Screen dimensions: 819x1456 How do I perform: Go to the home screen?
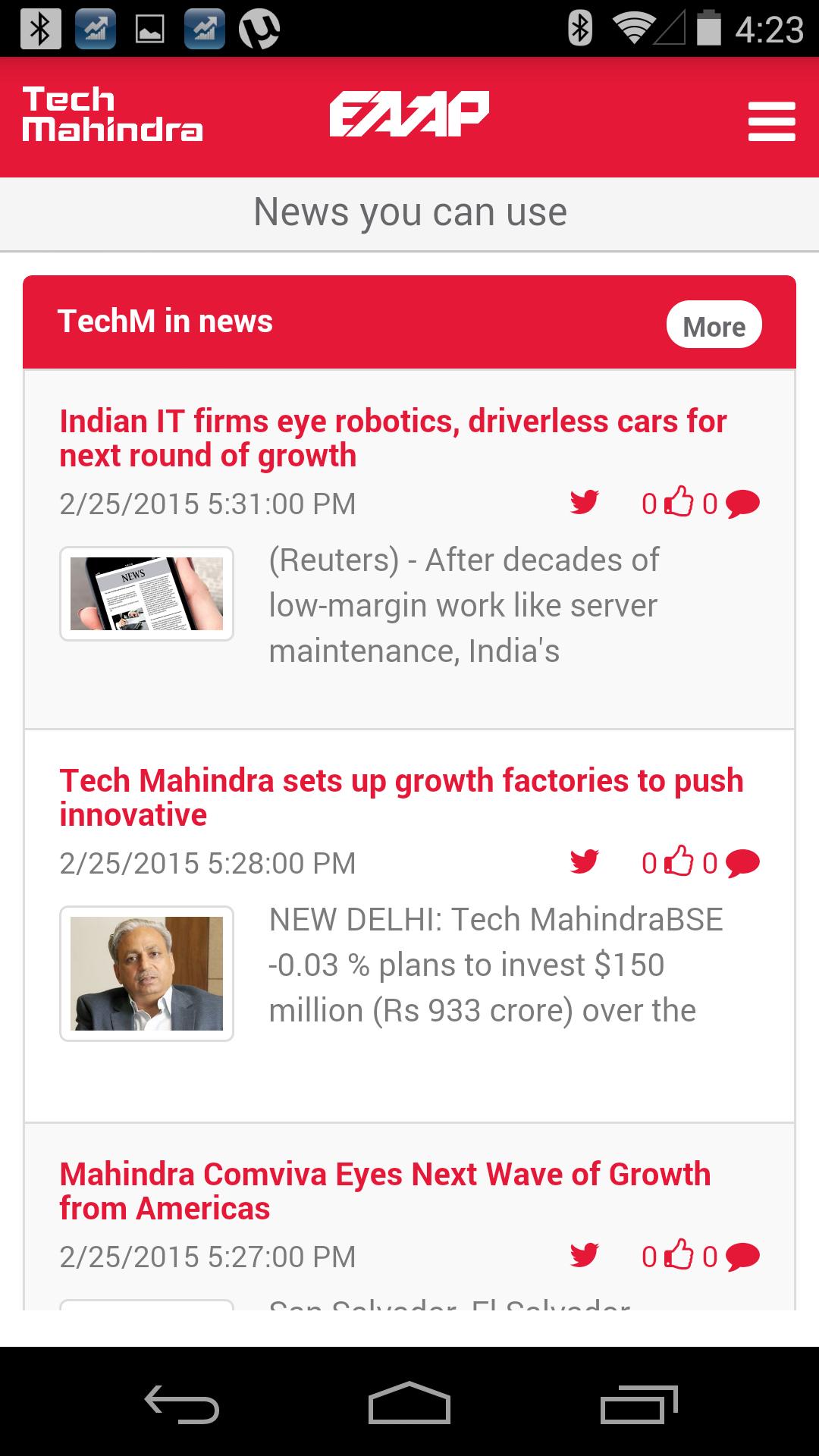[x=409, y=1403]
